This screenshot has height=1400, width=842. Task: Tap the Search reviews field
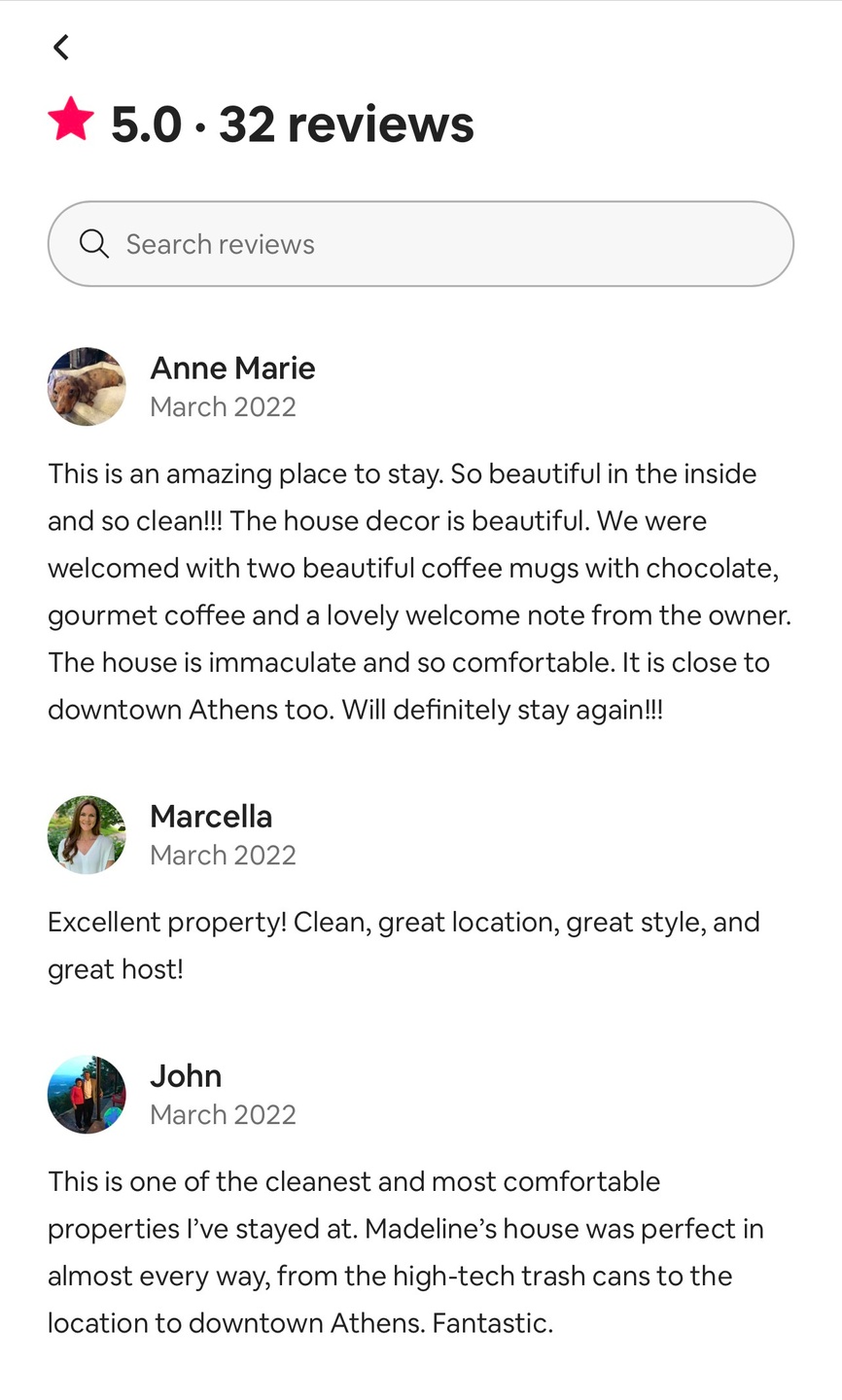[x=421, y=244]
